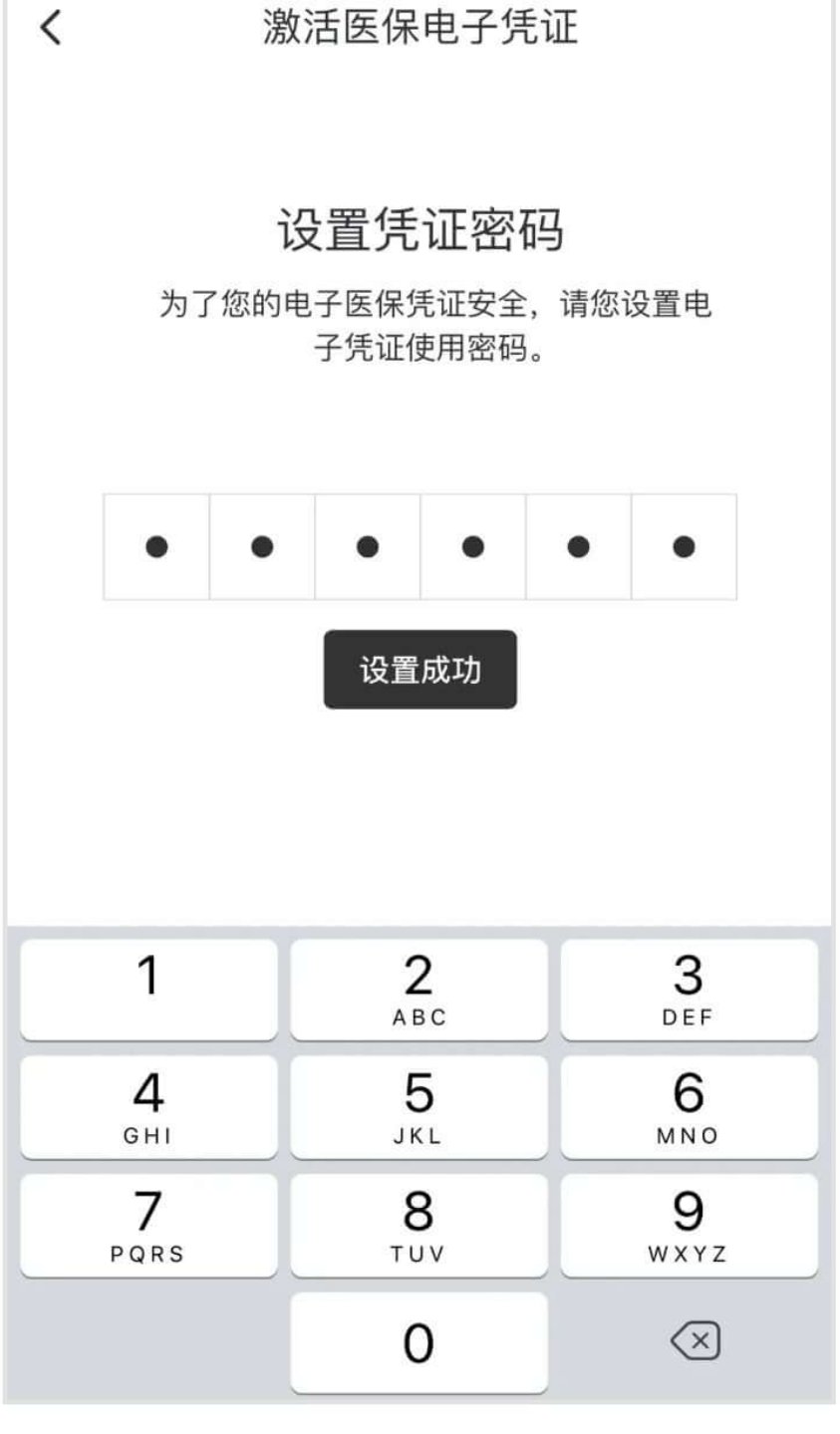Enter digit 1 on the keypad

click(x=148, y=989)
